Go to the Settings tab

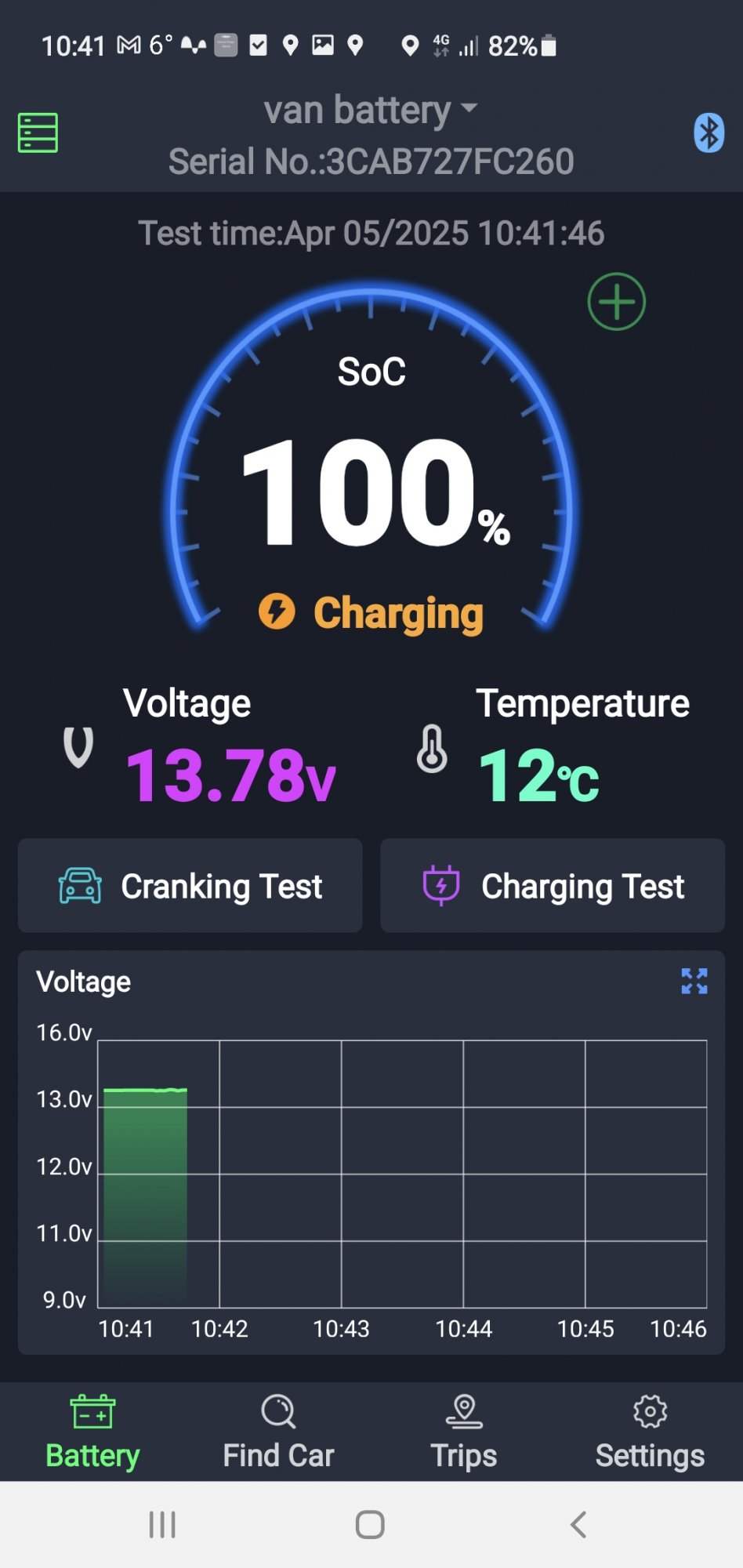[x=650, y=1432]
